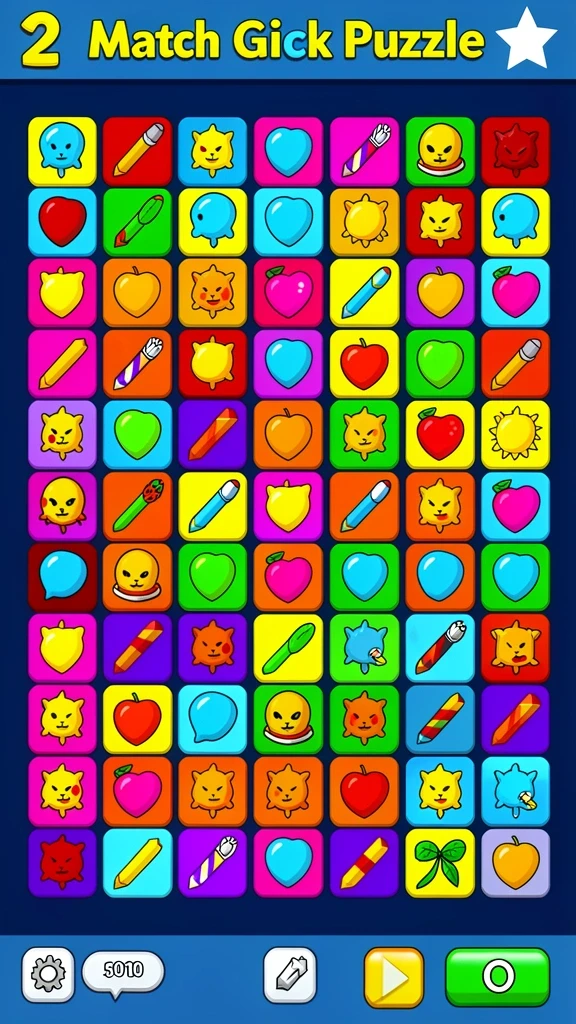This screenshot has height=1024, width=576.
Task: Pick the red heart on cyan tile
Action: (62, 221)
